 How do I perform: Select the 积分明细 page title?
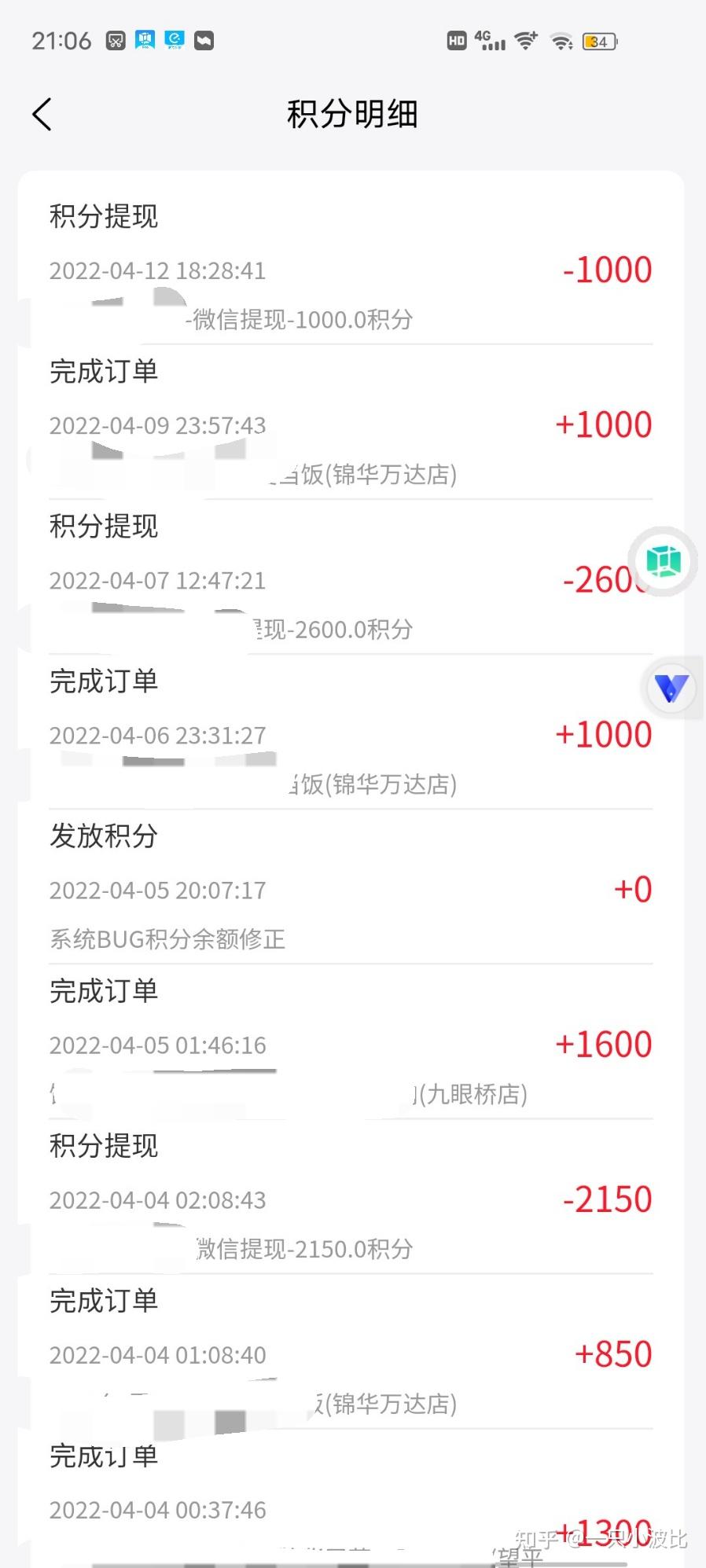click(352, 113)
